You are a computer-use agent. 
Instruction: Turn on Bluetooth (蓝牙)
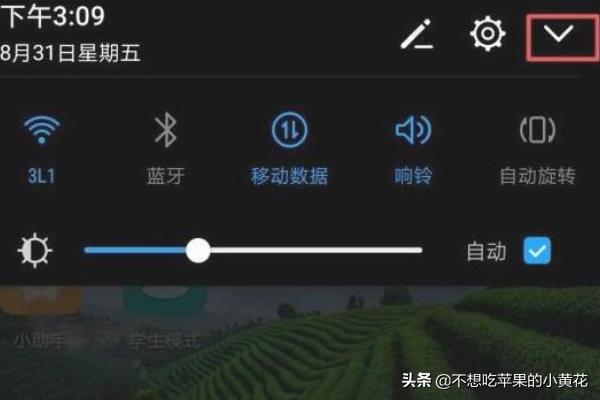(x=165, y=132)
